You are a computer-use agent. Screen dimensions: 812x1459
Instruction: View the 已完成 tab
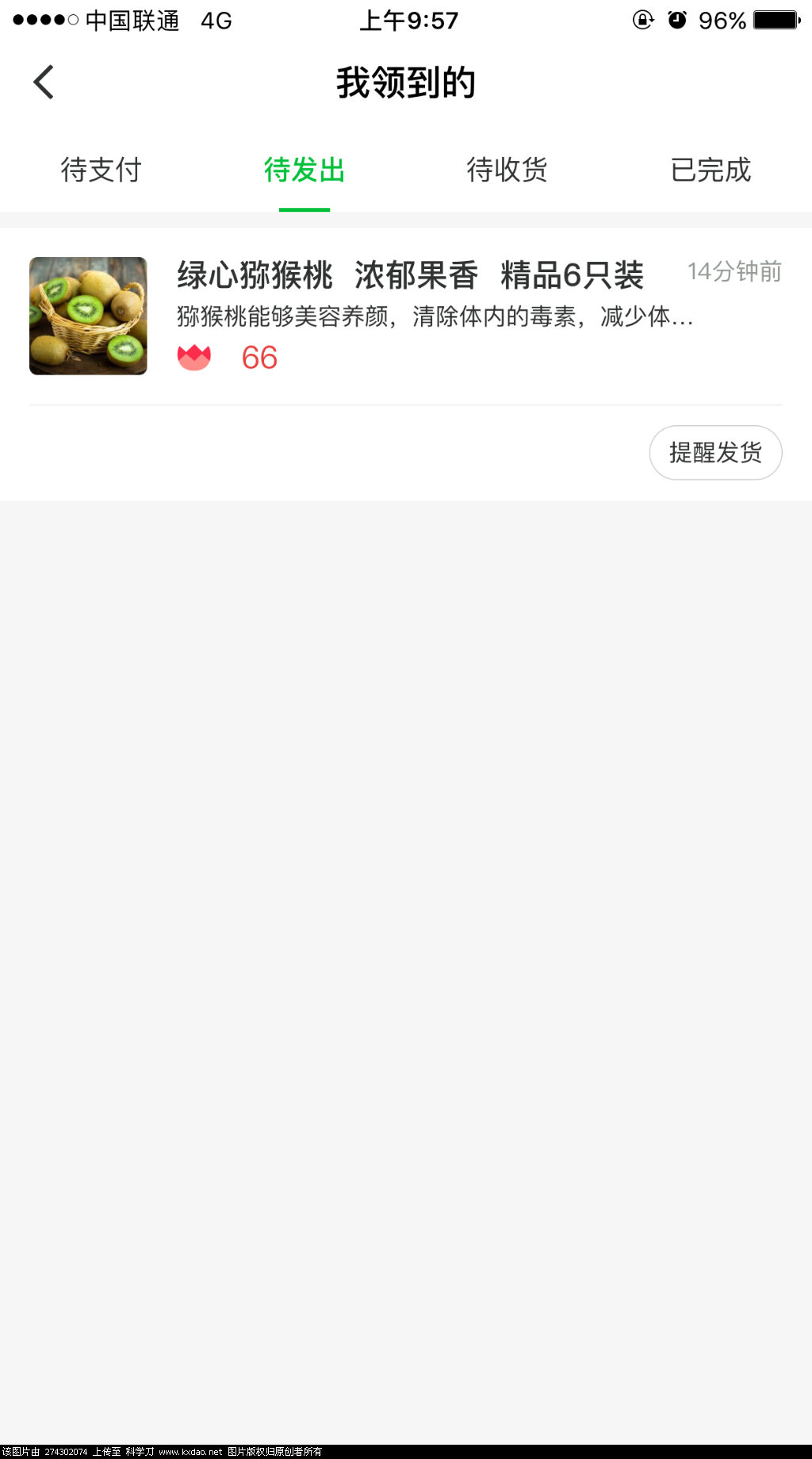(x=710, y=170)
